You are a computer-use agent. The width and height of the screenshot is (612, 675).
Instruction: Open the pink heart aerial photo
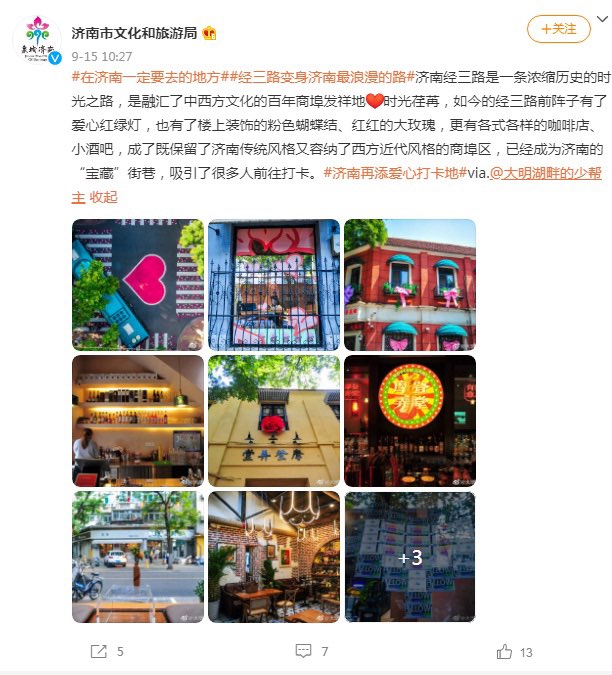pyautogui.click(x=138, y=284)
